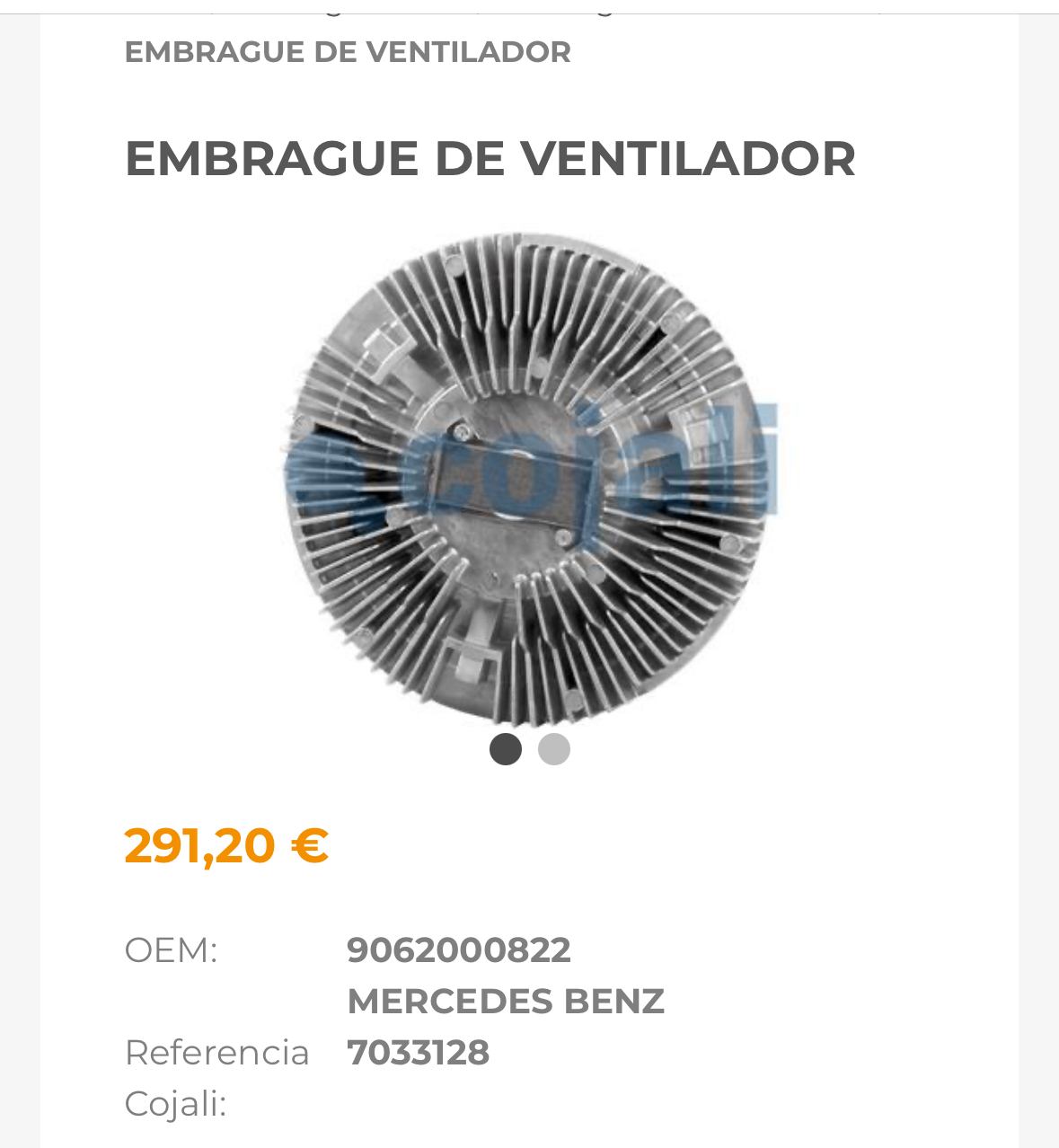Select the second image carousel dot
This screenshot has height=1148, width=1059.
(x=553, y=748)
